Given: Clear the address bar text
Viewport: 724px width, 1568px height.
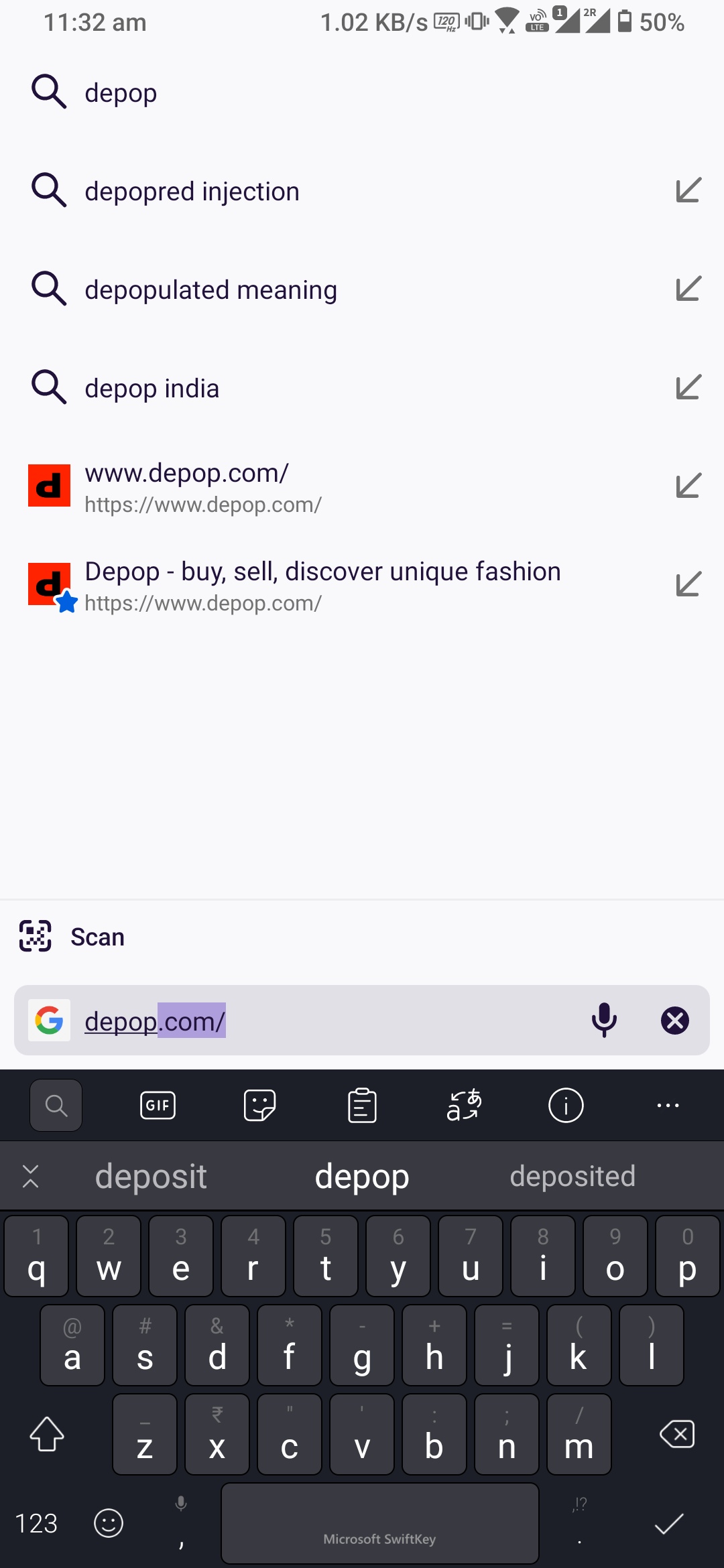Looking at the screenshot, I should (x=674, y=1021).
